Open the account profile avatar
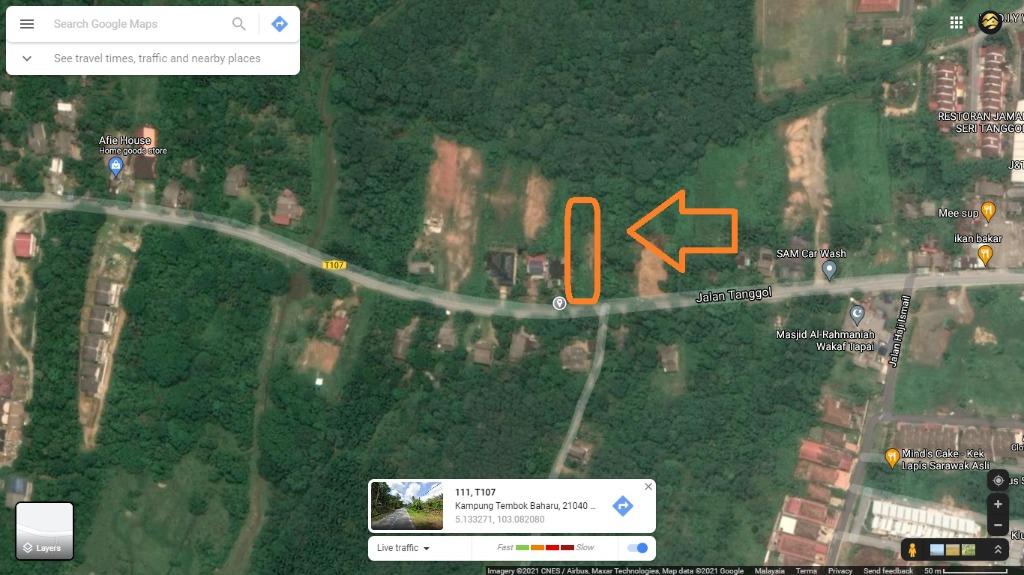1024x575 pixels. (x=990, y=22)
